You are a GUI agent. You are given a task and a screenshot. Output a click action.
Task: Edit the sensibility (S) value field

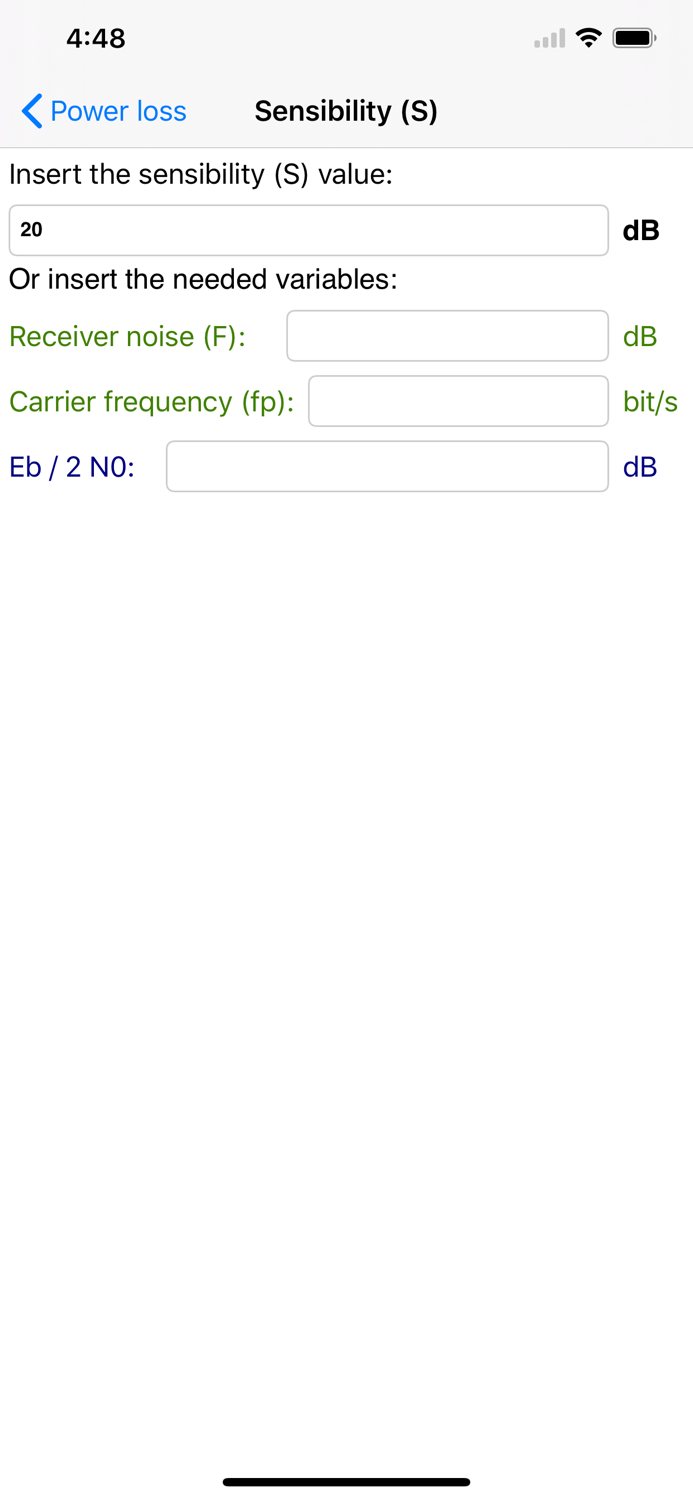(x=308, y=230)
